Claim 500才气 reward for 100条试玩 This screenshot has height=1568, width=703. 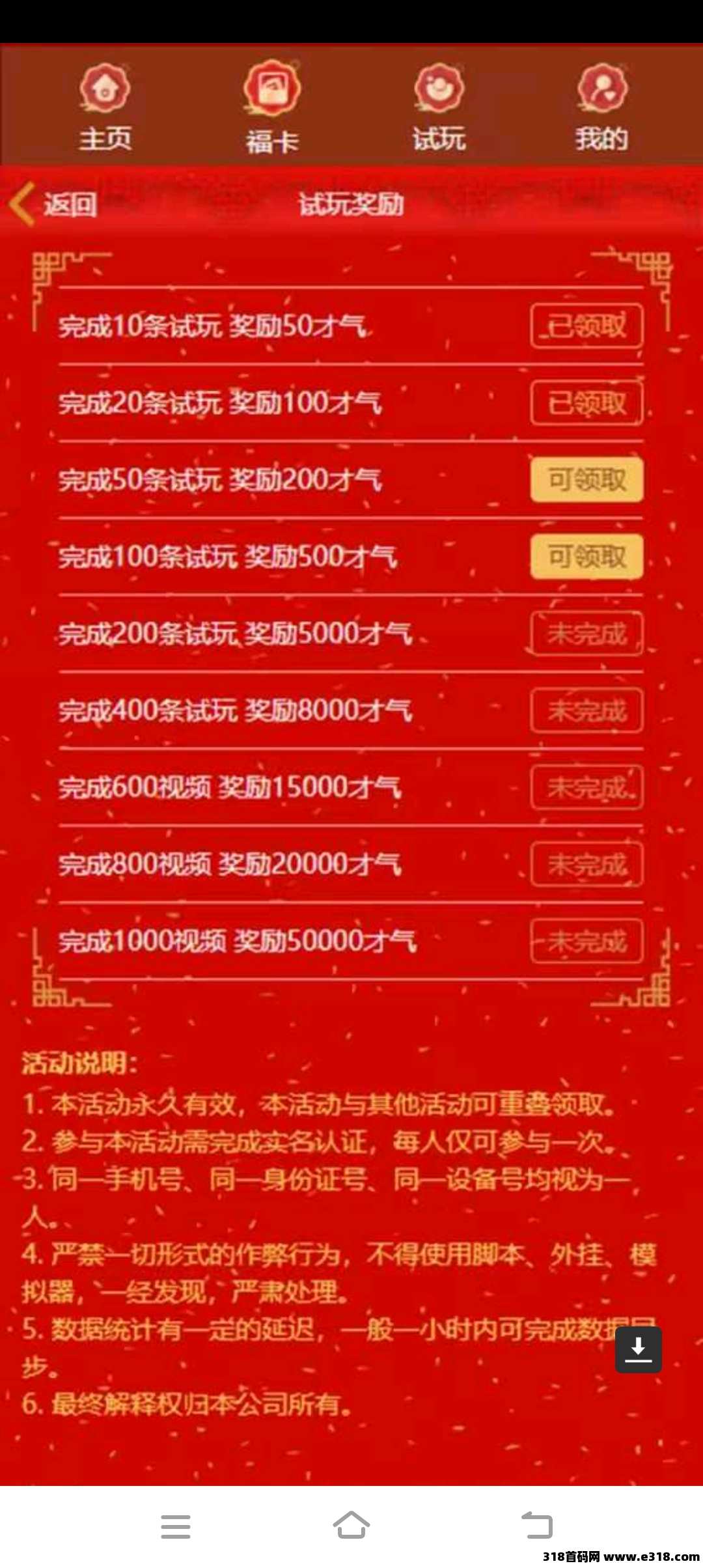coord(586,557)
